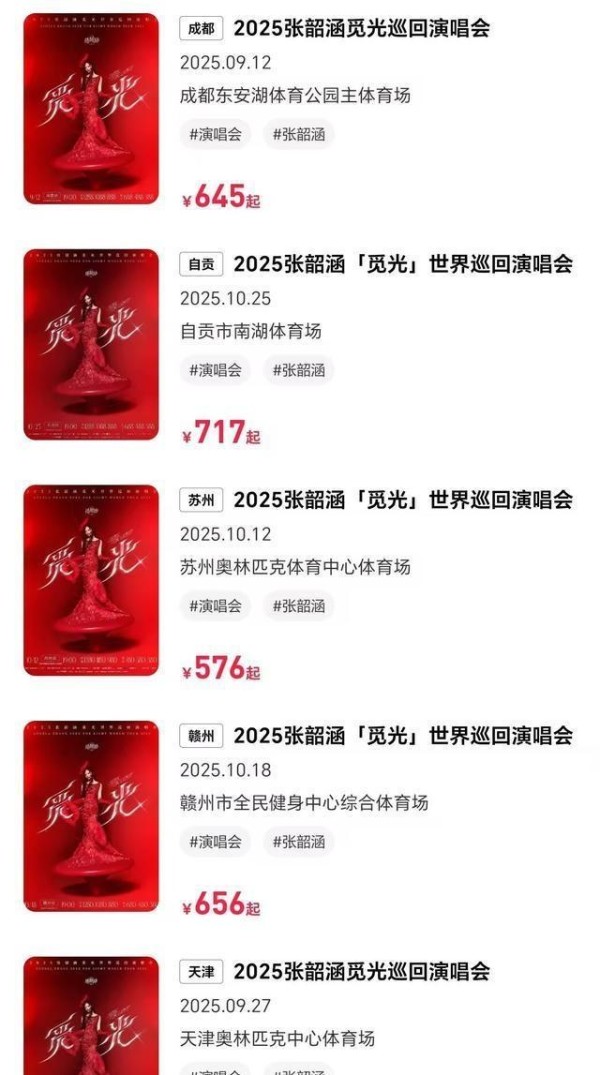Choose the #演唱会 tag under the Suzhou concert
This screenshot has height=1075, width=600.
[x=215, y=606]
